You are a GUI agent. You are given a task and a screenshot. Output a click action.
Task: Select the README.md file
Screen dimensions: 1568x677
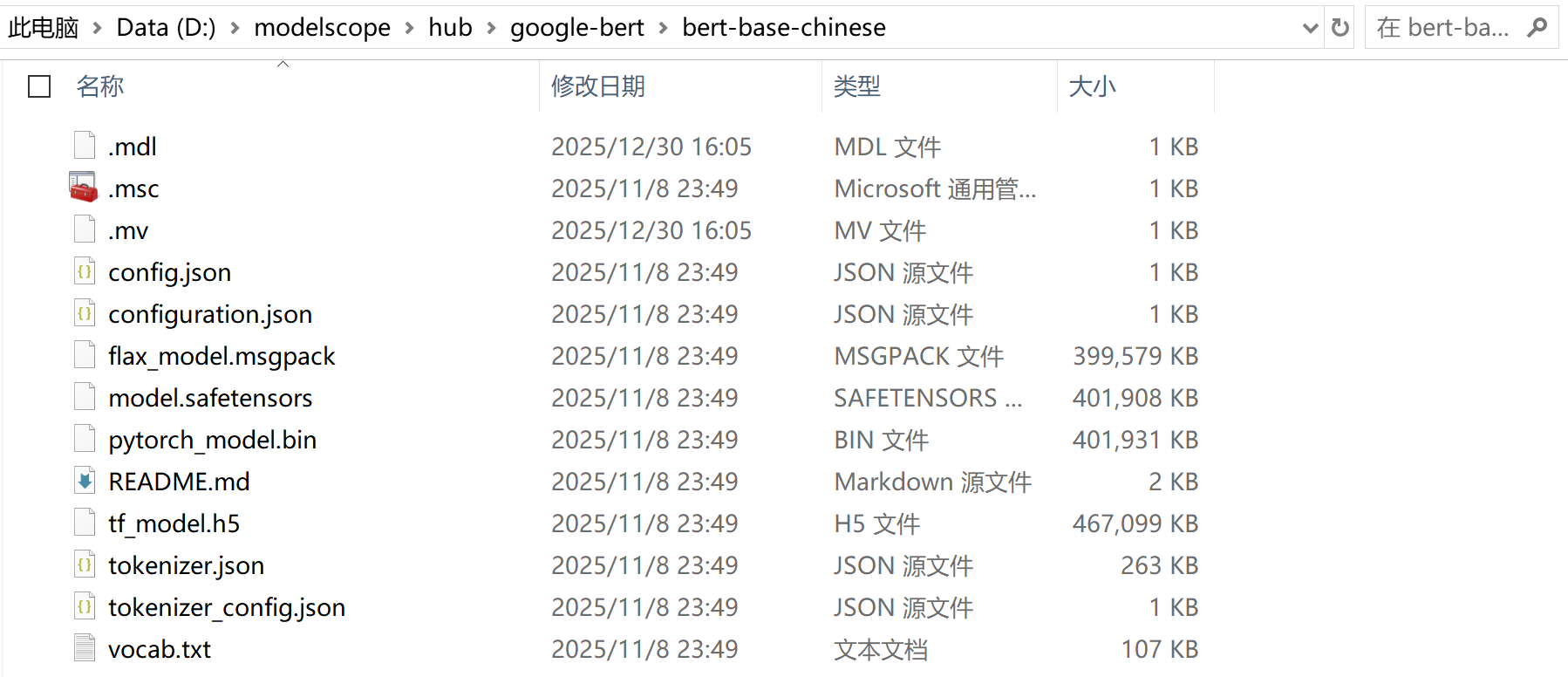179,482
